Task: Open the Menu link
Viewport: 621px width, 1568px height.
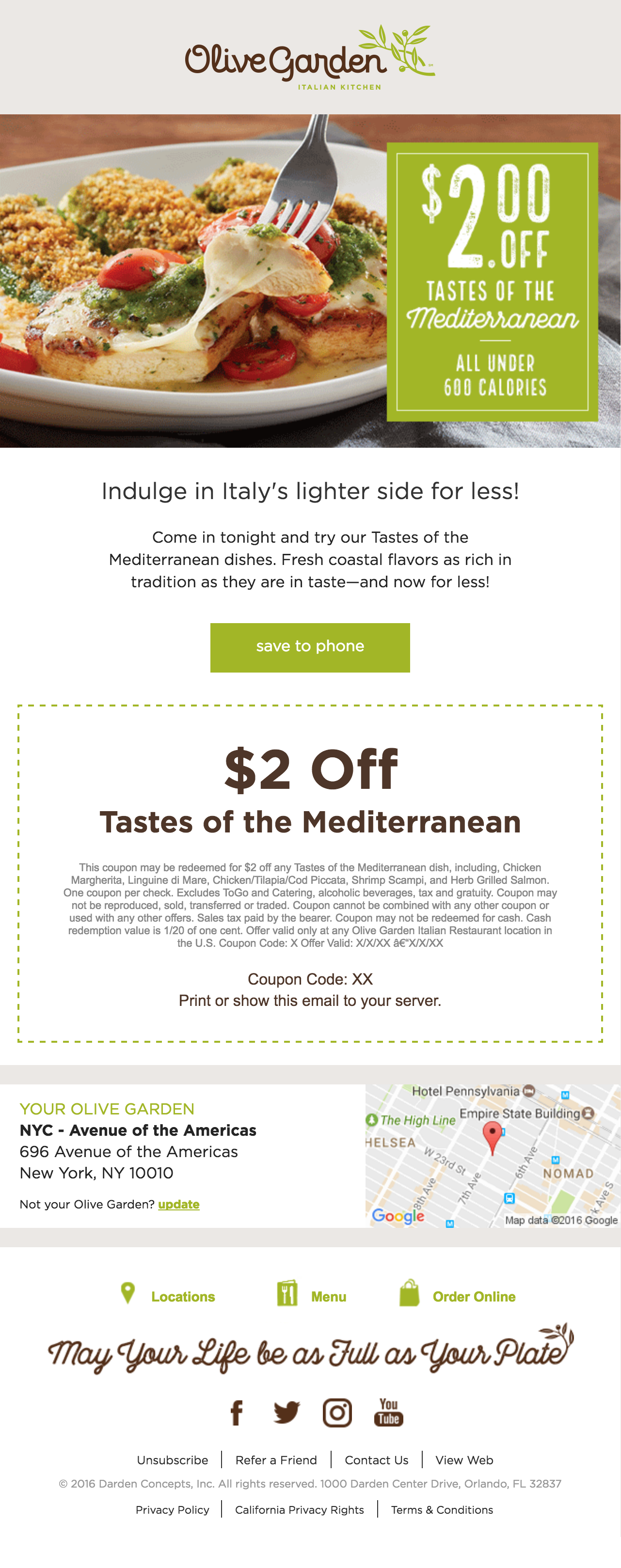Action: click(328, 1297)
